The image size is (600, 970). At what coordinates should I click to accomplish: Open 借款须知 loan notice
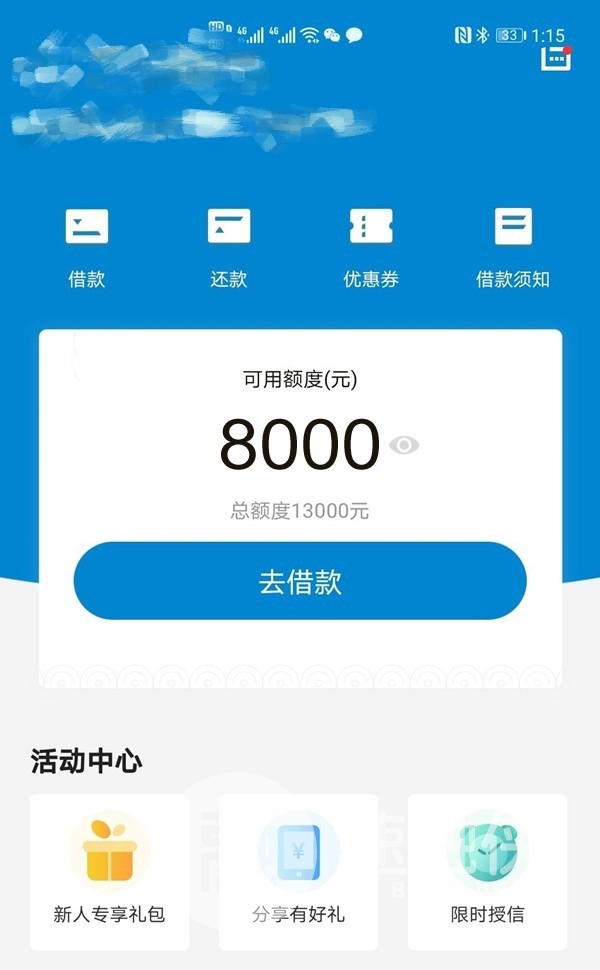click(x=513, y=248)
